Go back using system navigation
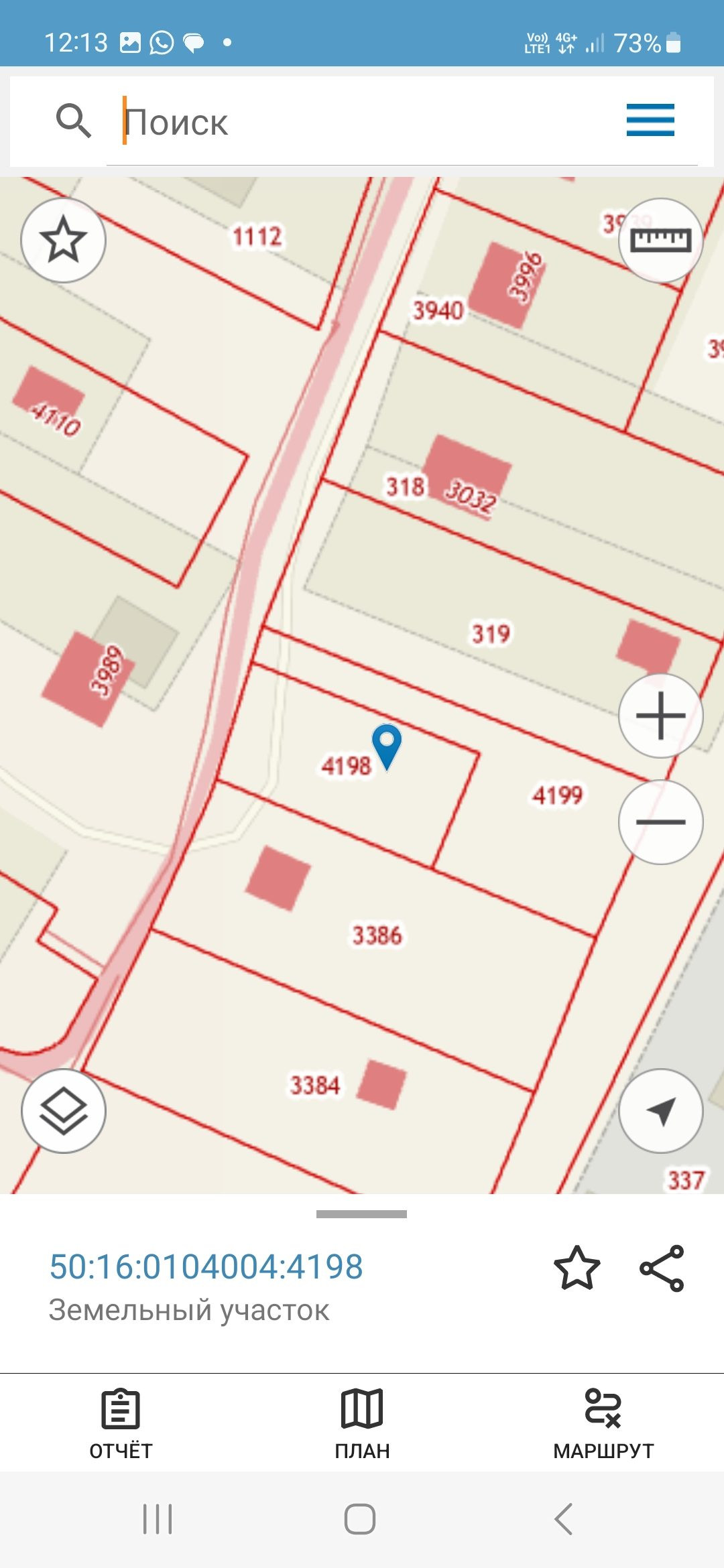The height and width of the screenshot is (1568, 724). [x=564, y=1519]
